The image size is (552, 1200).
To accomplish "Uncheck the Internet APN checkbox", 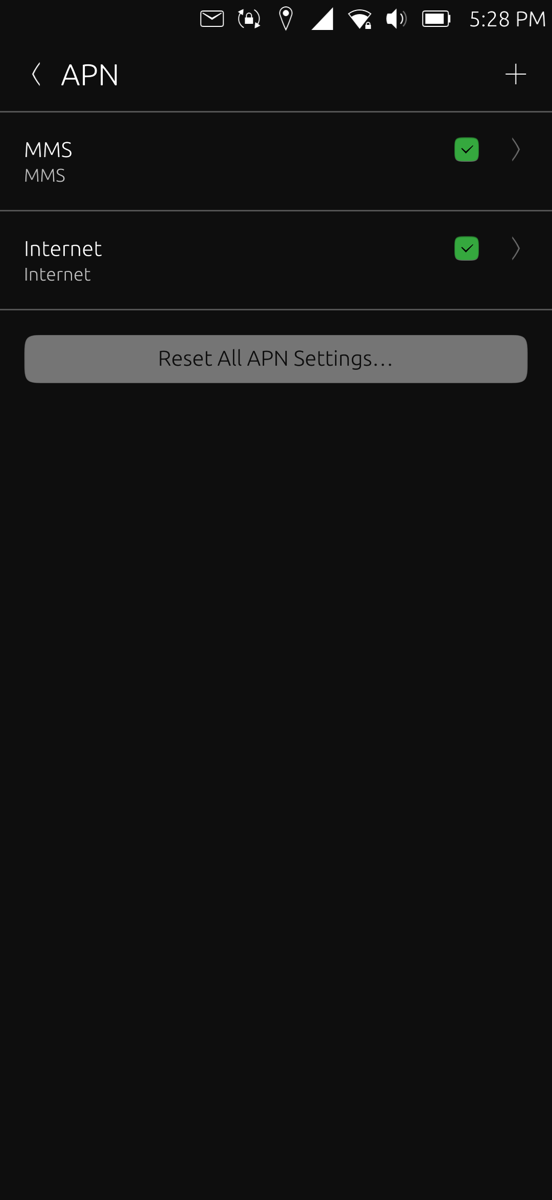I will pyautogui.click(x=466, y=249).
